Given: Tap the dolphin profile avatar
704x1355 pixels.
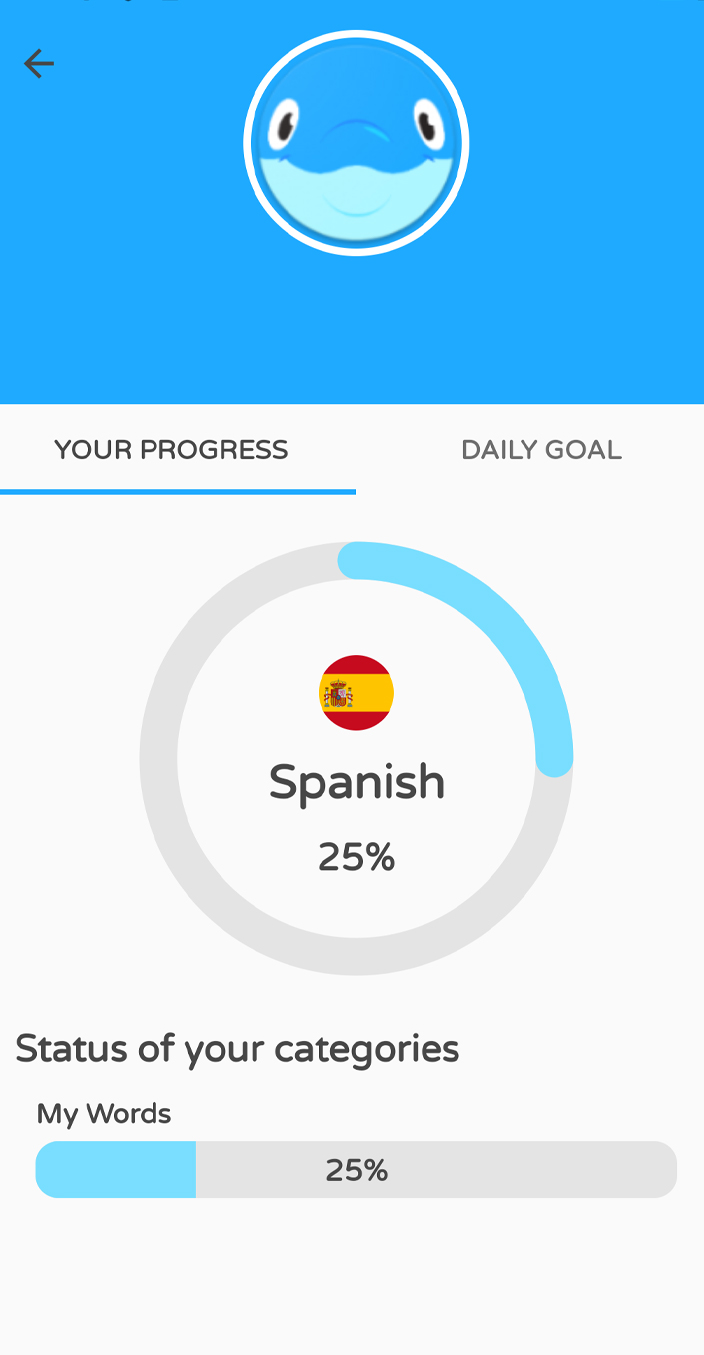Looking at the screenshot, I should coord(356,143).
